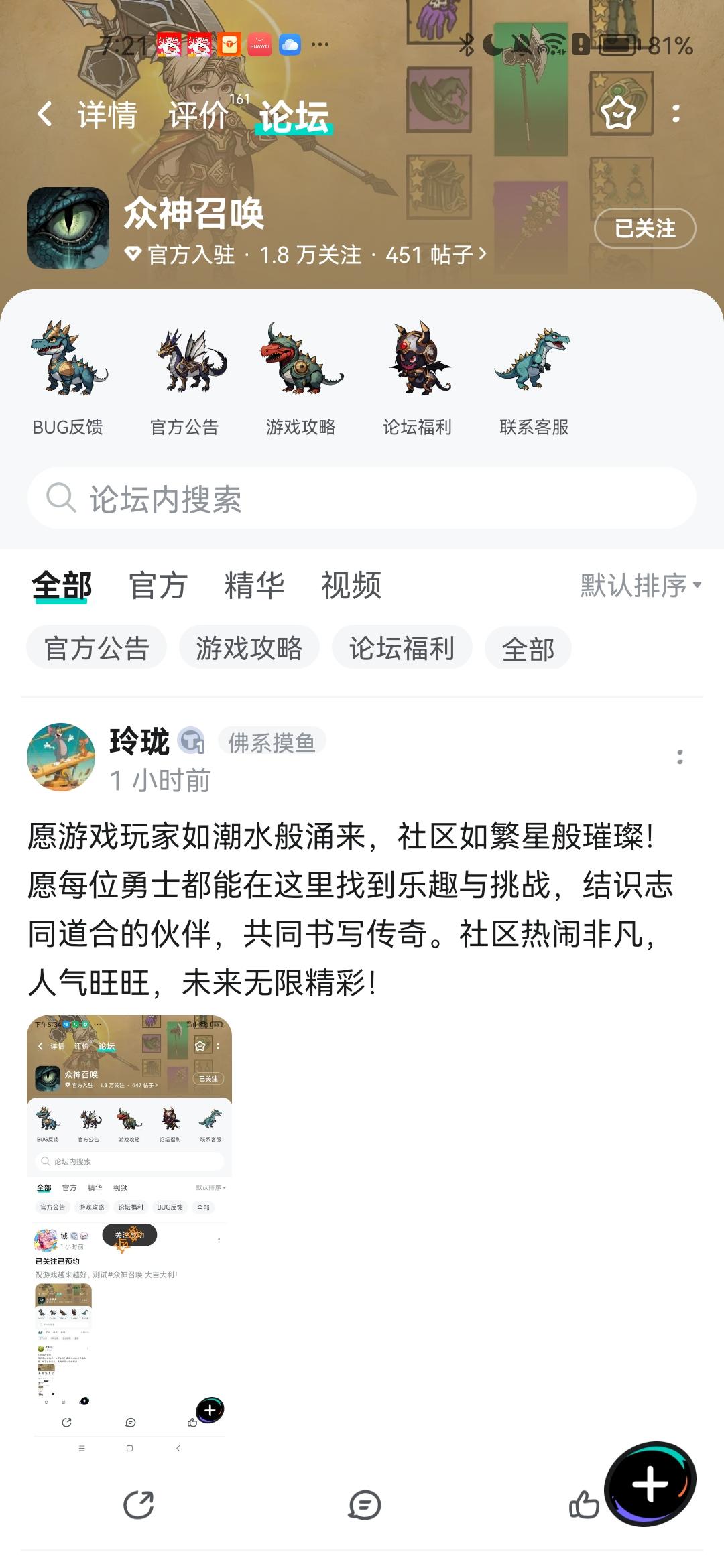Select the 游戏攻略 filter chip
Screen dimensions: 724x1568
click(249, 648)
